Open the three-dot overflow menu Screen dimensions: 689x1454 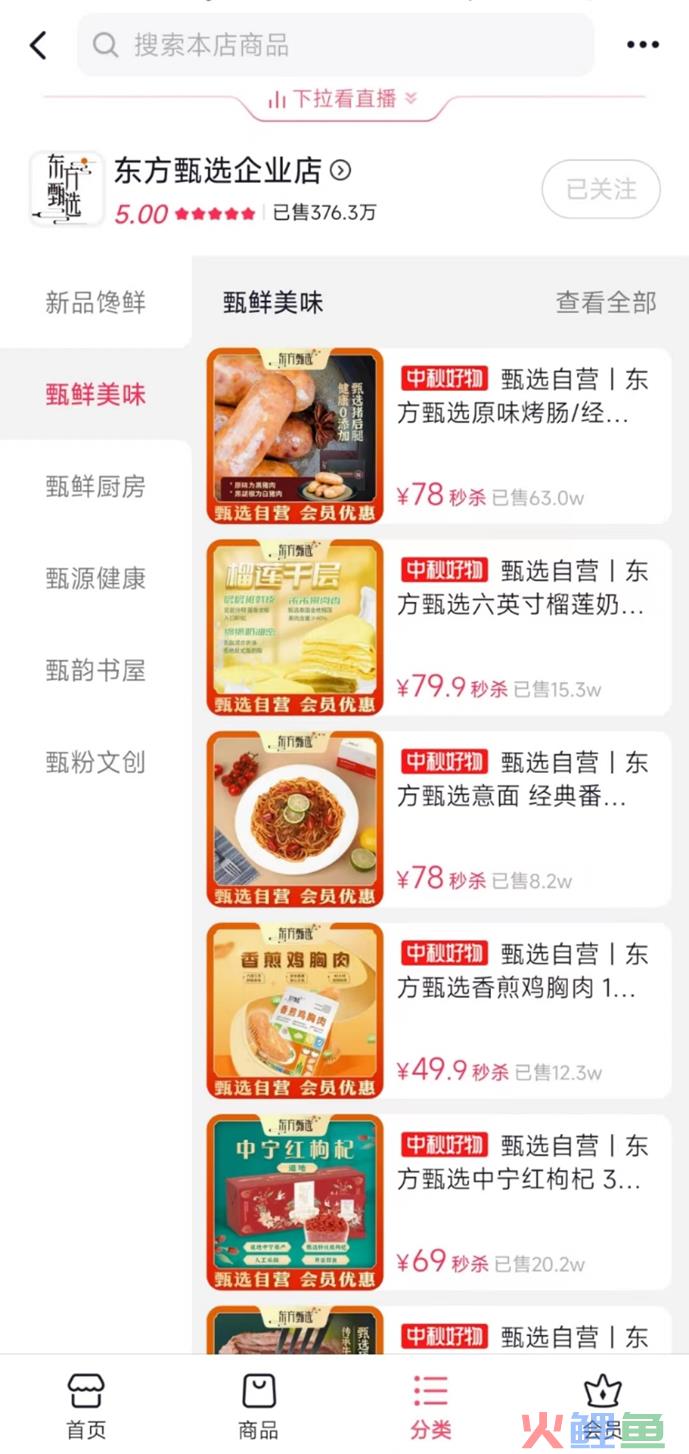[643, 45]
